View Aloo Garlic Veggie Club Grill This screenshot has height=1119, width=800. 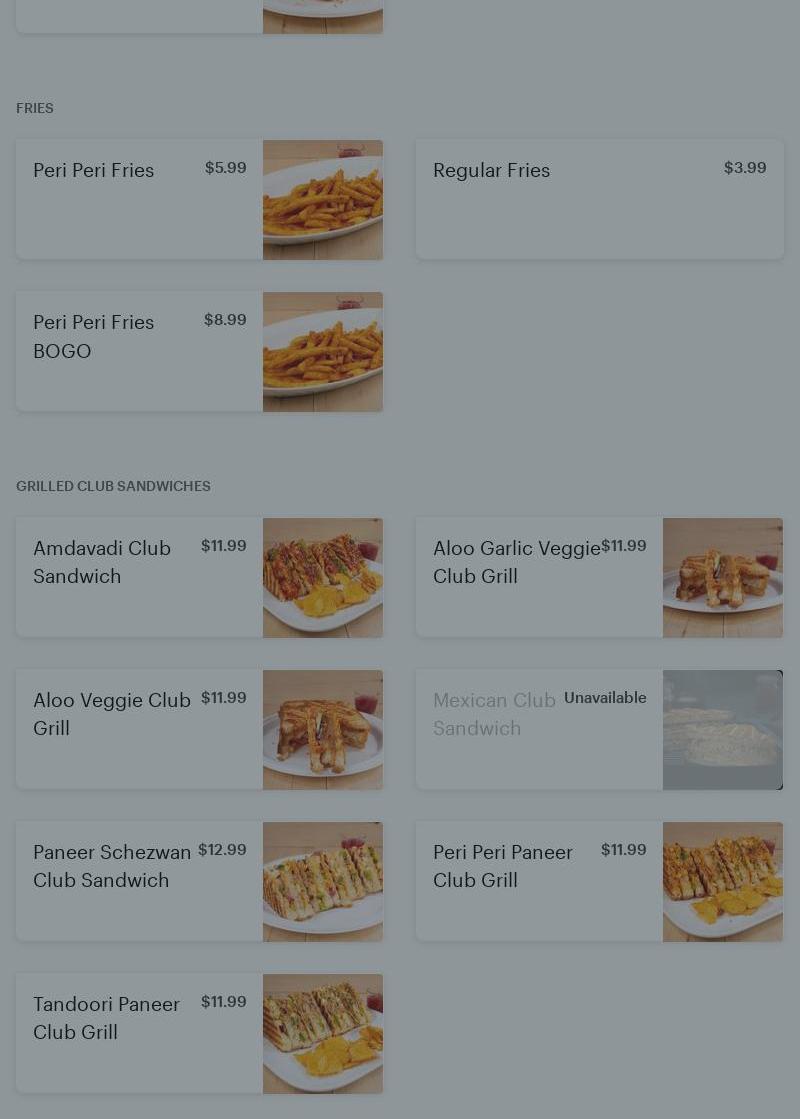pos(599,578)
